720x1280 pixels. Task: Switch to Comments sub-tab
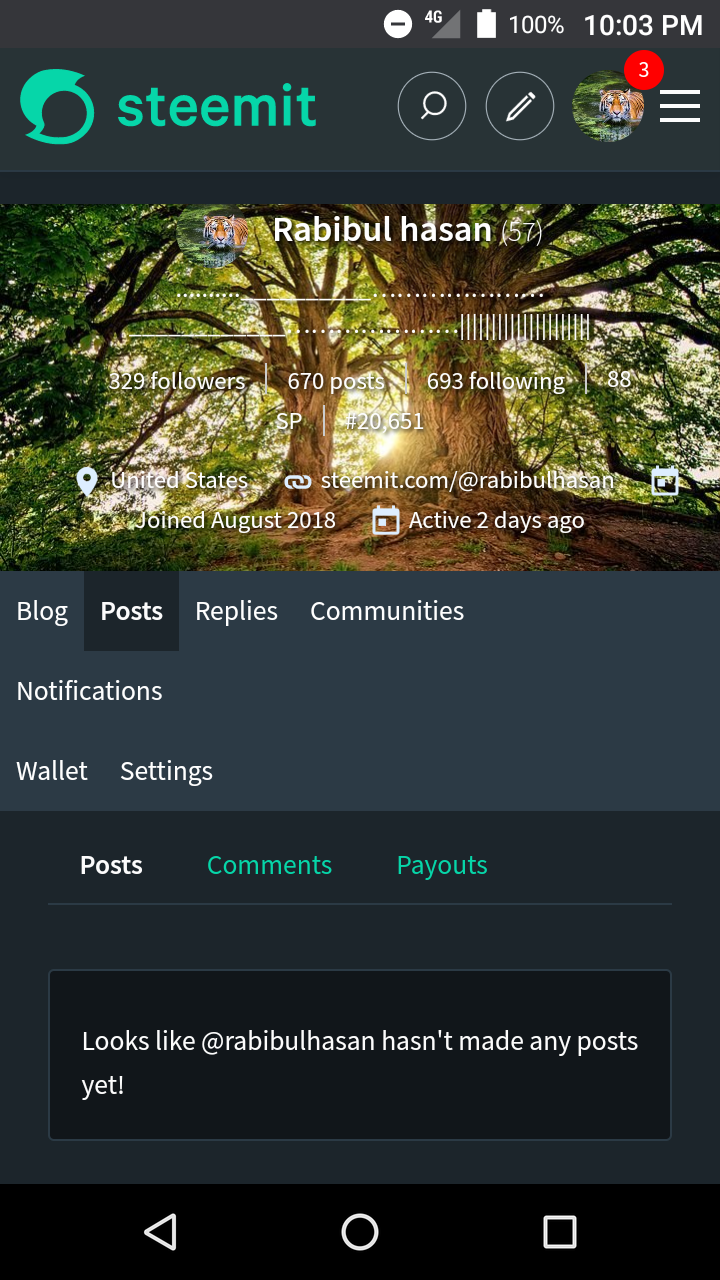tap(269, 865)
